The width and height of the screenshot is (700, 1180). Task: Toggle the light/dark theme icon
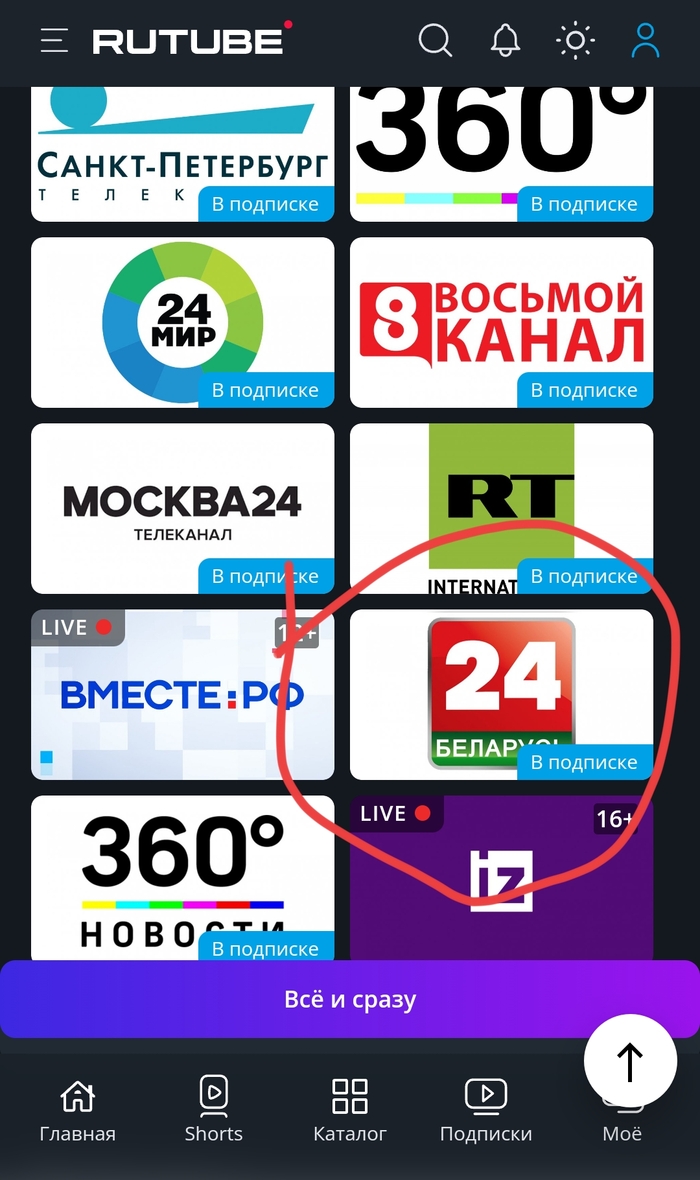(575, 41)
